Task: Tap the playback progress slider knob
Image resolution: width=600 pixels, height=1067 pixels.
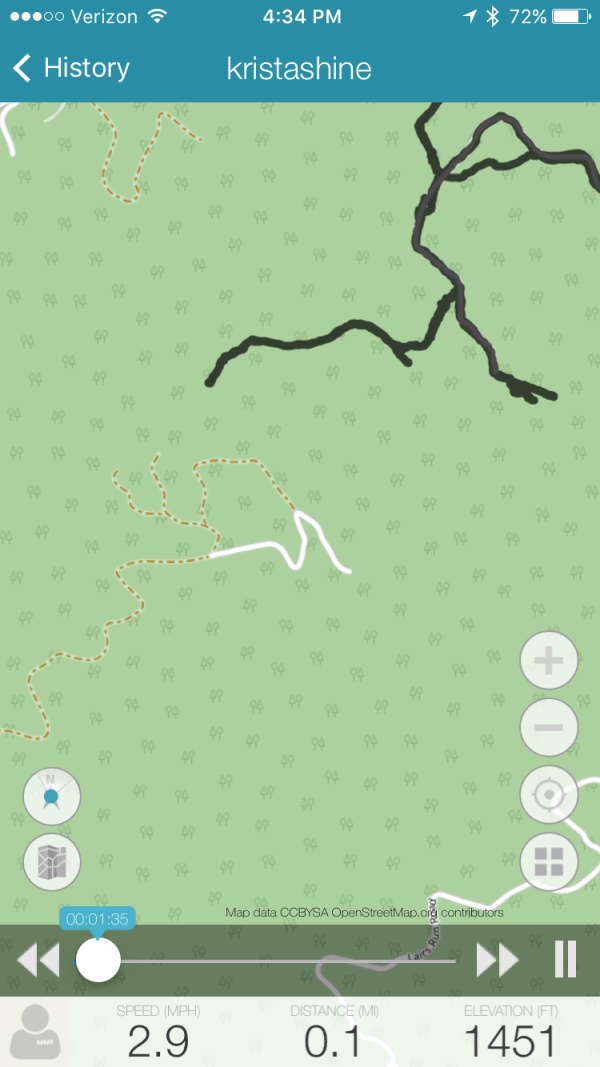Action: tap(98, 961)
